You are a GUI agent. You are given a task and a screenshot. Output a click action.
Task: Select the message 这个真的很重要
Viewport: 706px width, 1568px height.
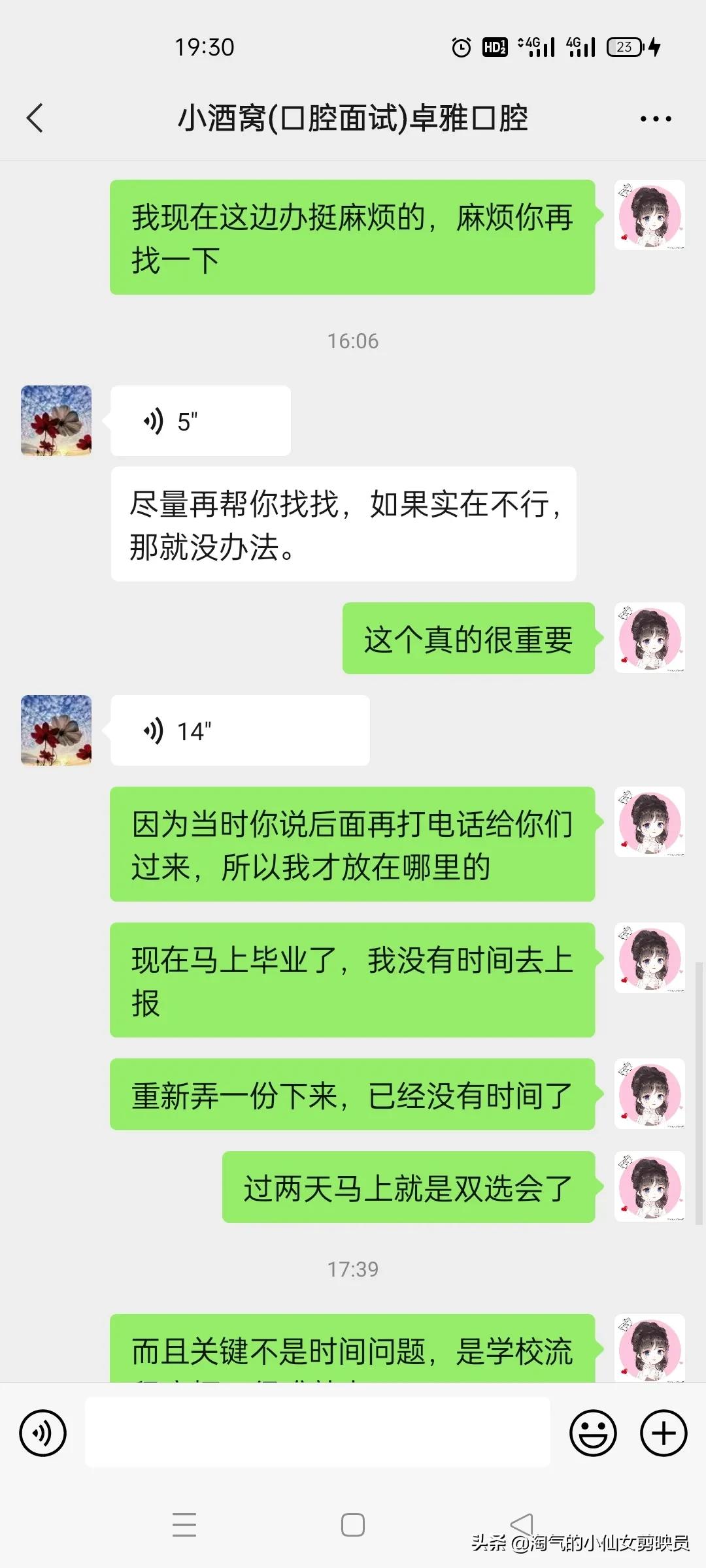(x=467, y=640)
